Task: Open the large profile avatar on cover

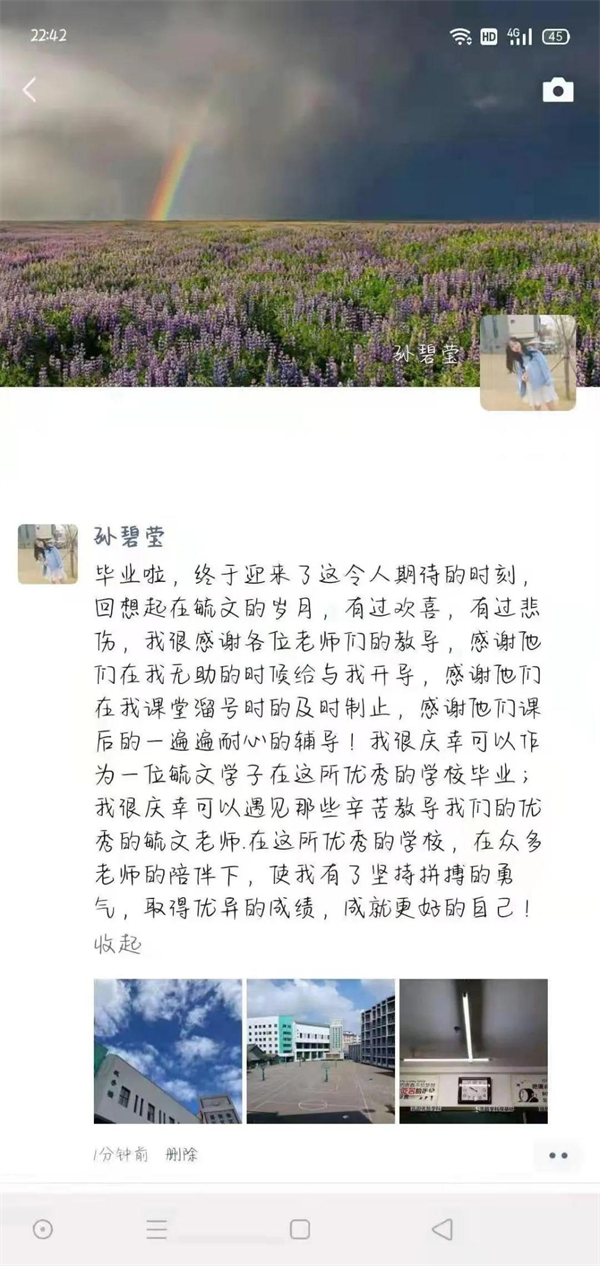Action: coord(528,362)
